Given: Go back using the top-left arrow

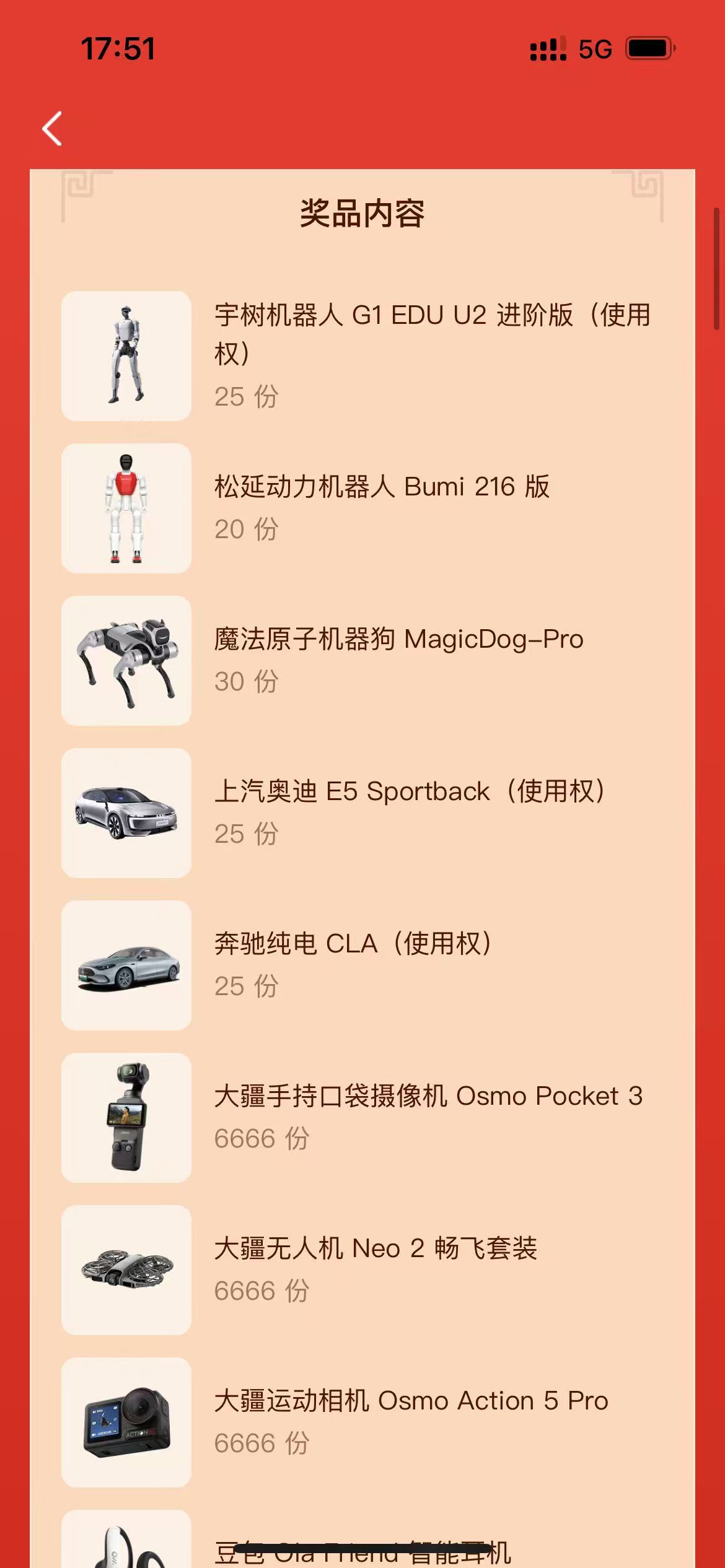Looking at the screenshot, I should click(x=52, y=129).
